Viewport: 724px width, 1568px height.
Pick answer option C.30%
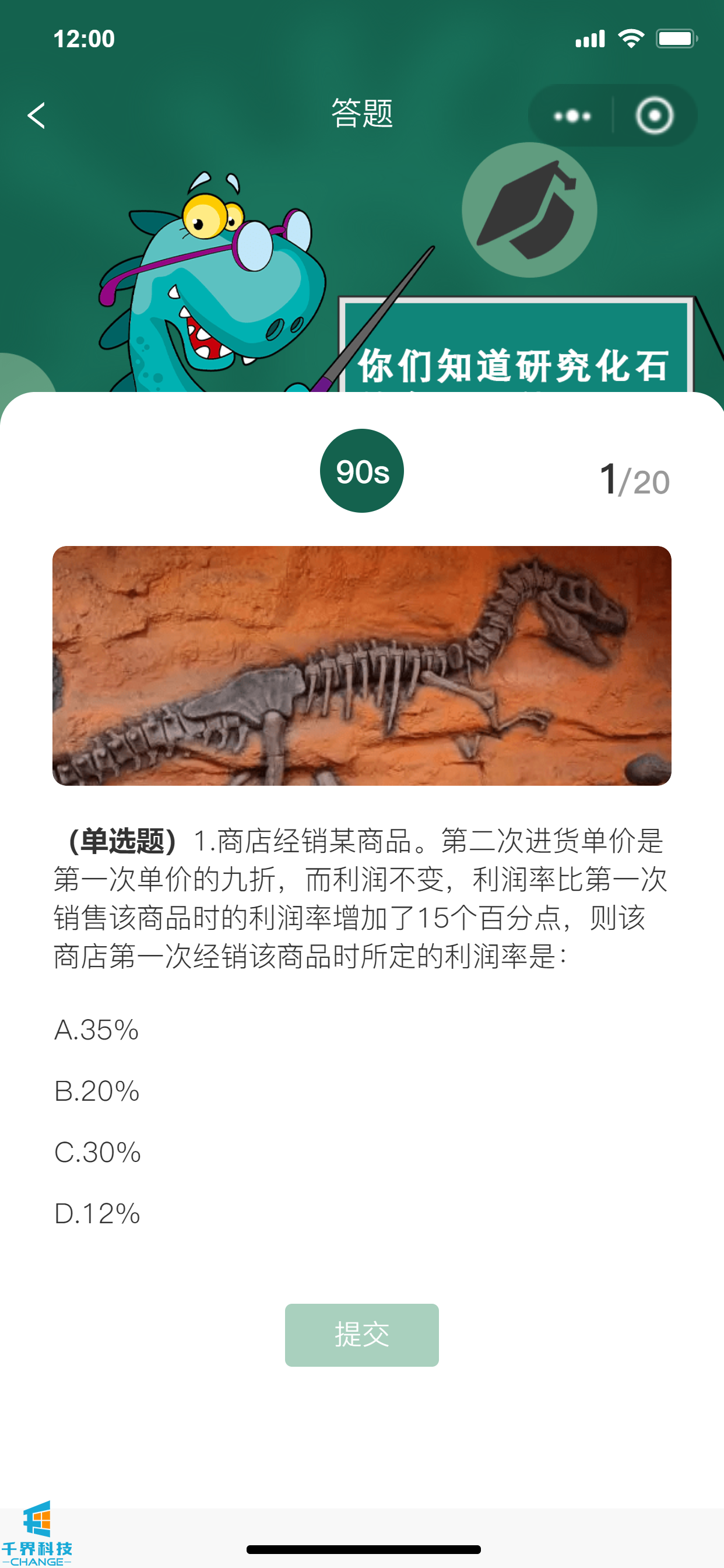pos(97,1152)
